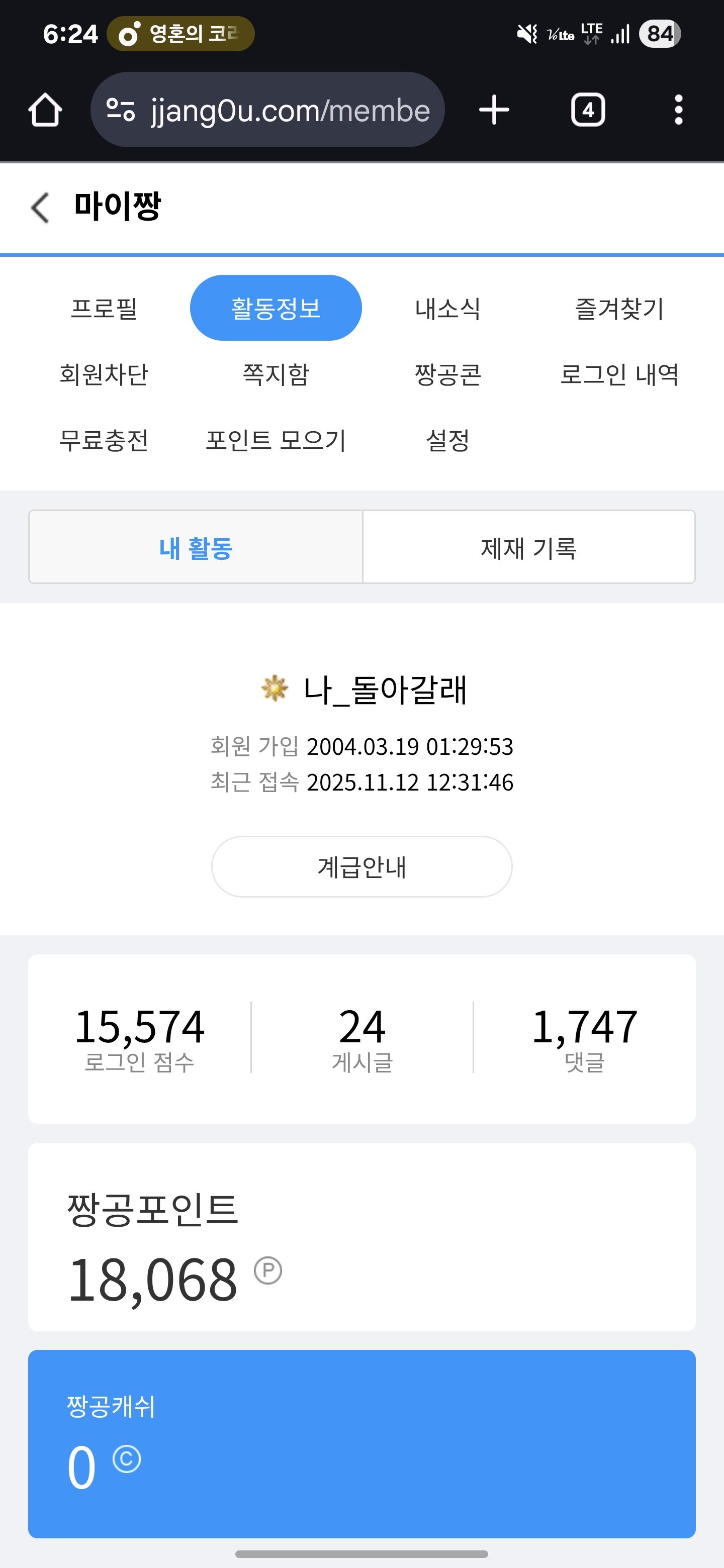Go to 즐겨찾기
This screenshot has width=724, height=1568.
tap(619, 308)
